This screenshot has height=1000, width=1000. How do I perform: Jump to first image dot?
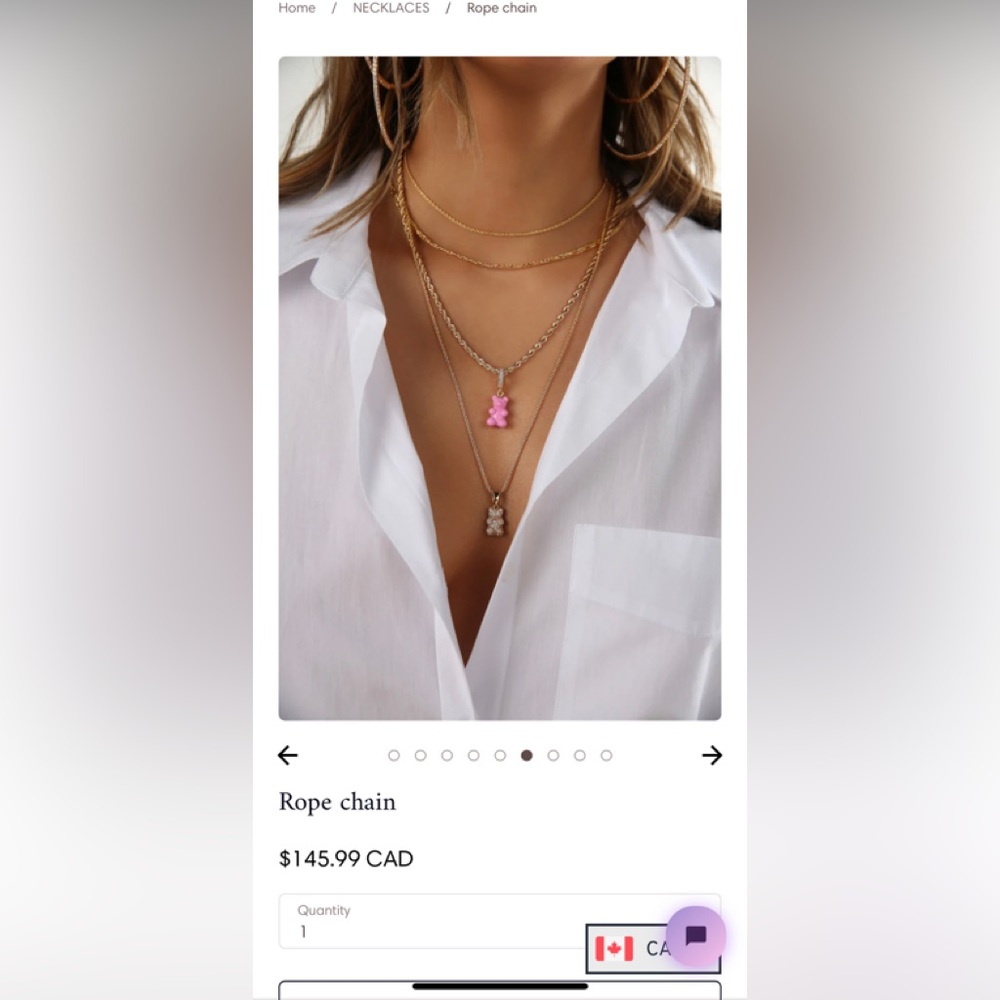click(x=394, y=755)
